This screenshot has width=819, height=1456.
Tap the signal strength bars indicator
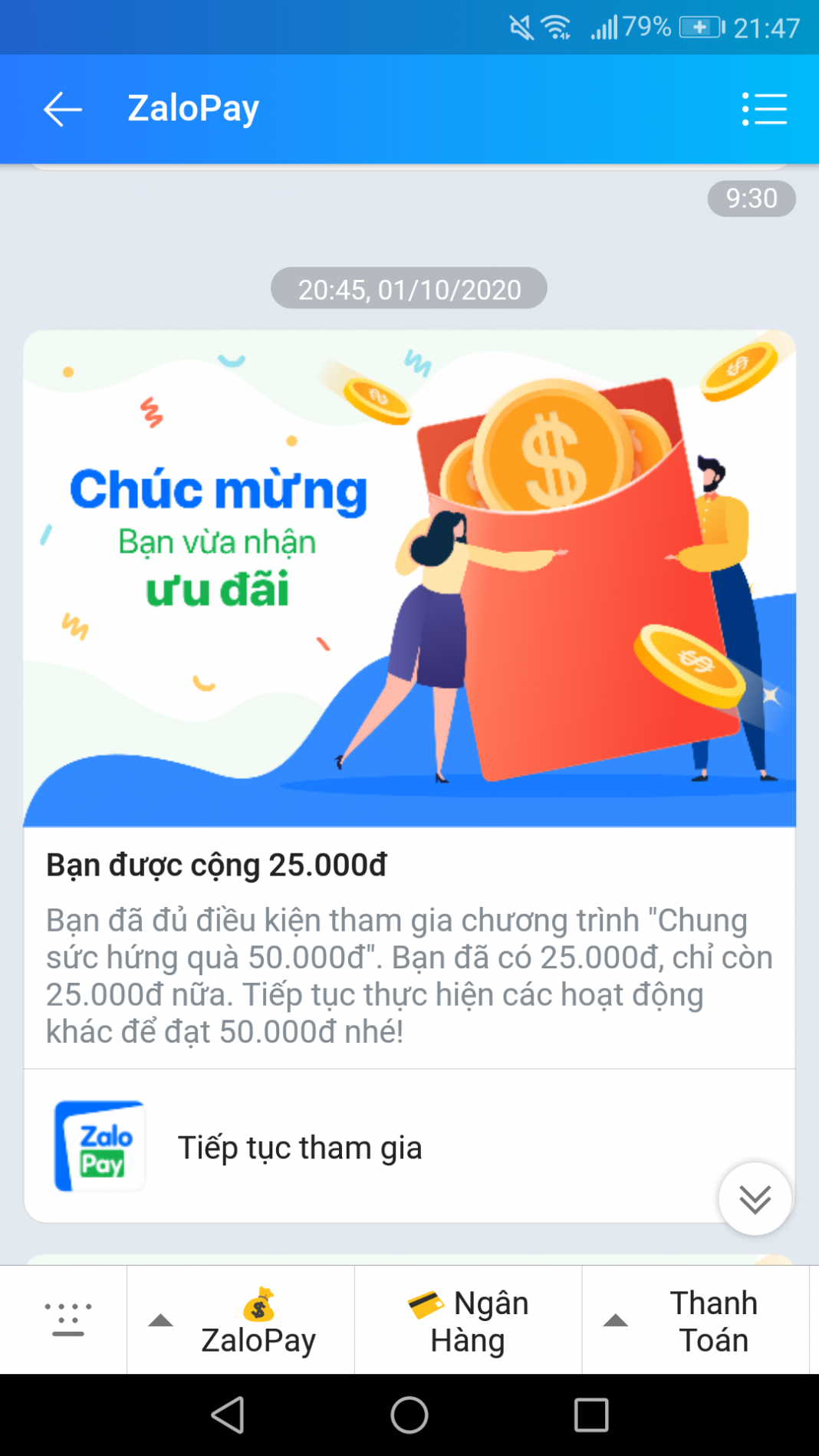pyautogui.click(x=603, y=25)
